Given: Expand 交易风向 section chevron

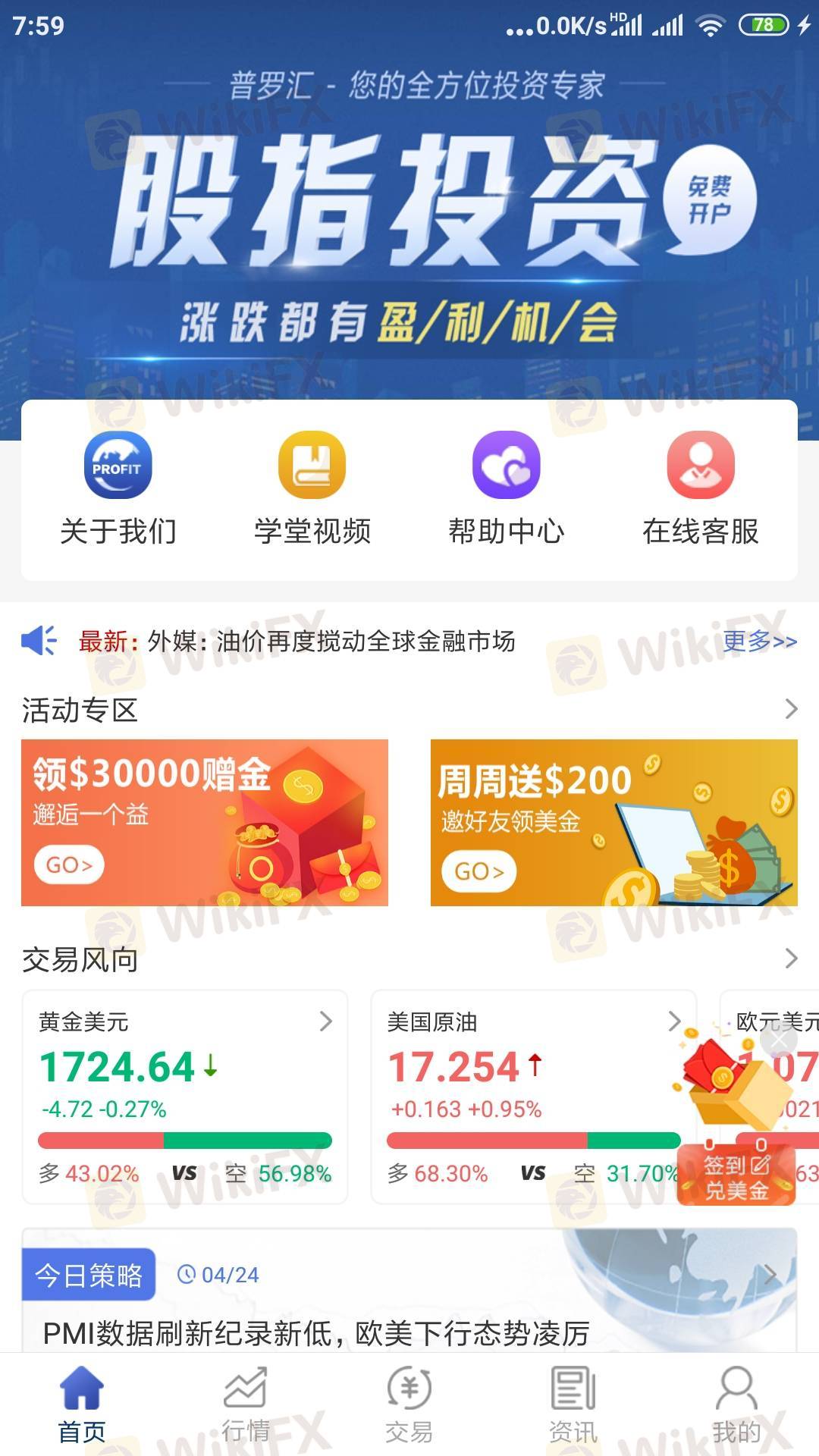Looking at the screenshot, I should pos(791,959).
